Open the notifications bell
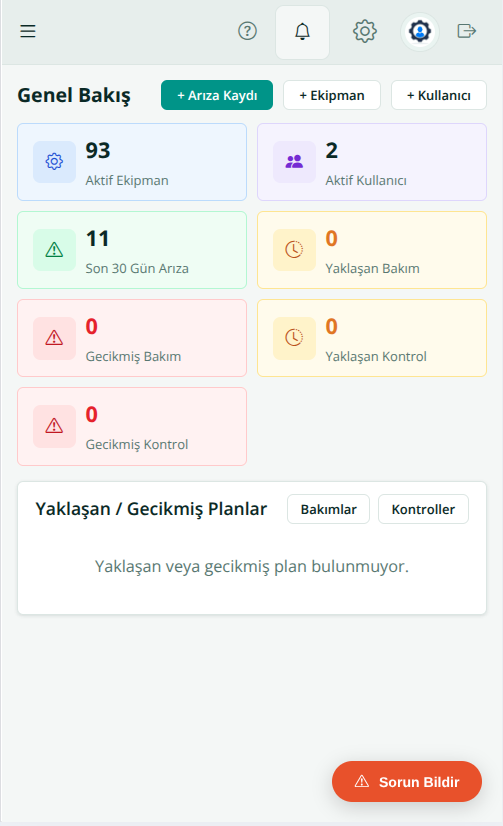This screenshot has width=503, height=826. tap(302, 32)
